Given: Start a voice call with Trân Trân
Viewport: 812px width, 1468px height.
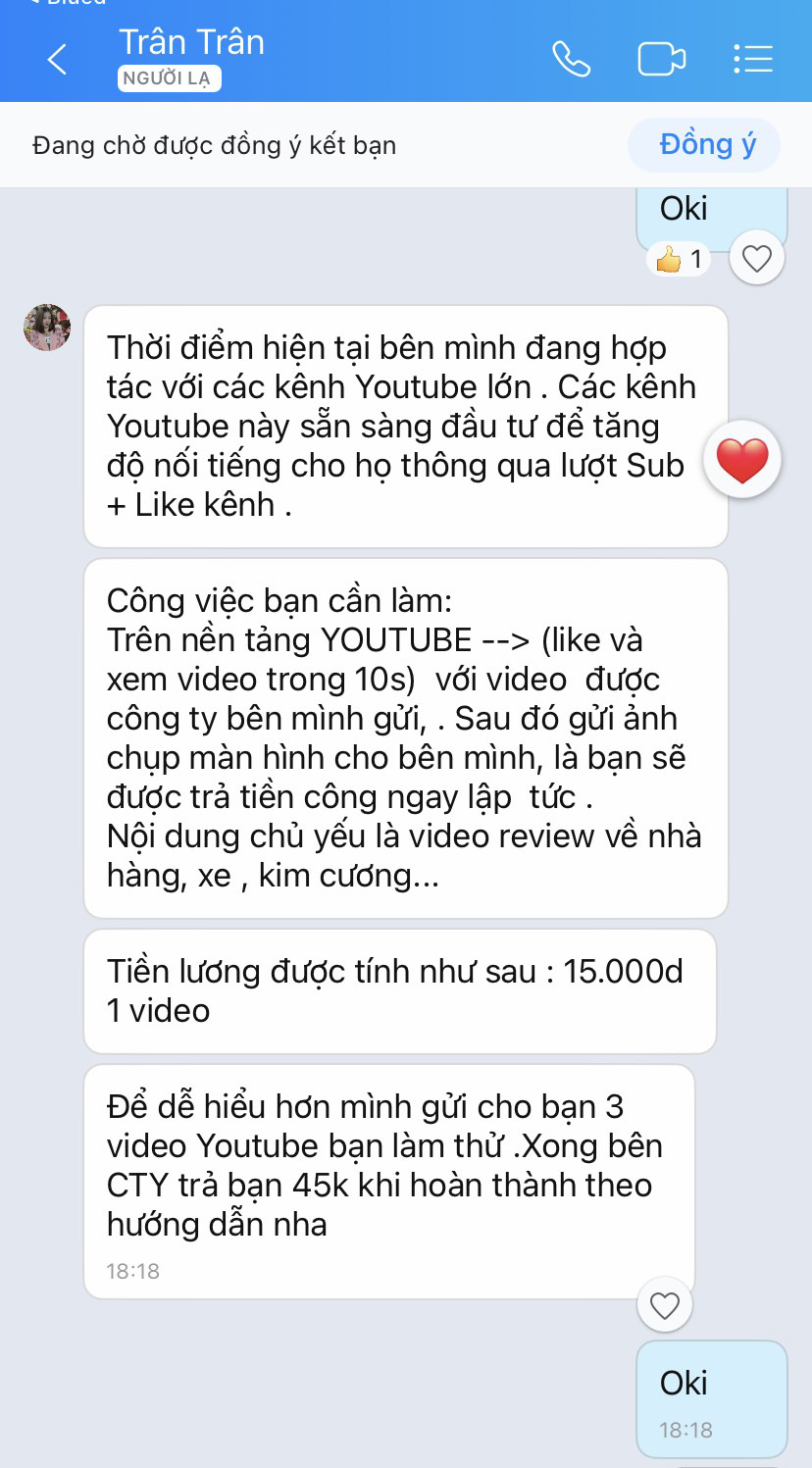Looking at the screenshot, I should [x=571, y=59].
